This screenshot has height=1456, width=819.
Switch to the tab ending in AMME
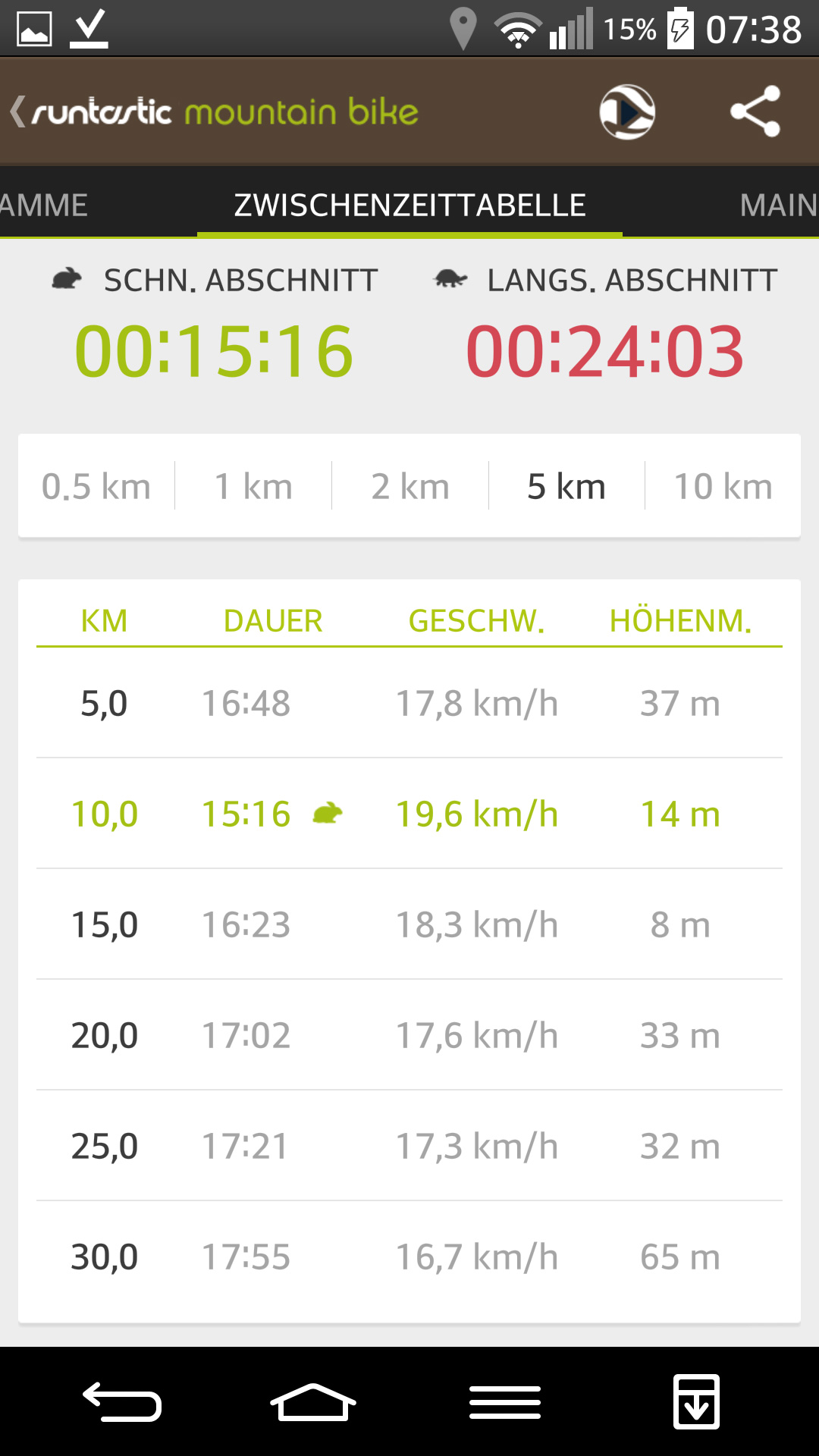pyautogui.click(x=44, y=205)
